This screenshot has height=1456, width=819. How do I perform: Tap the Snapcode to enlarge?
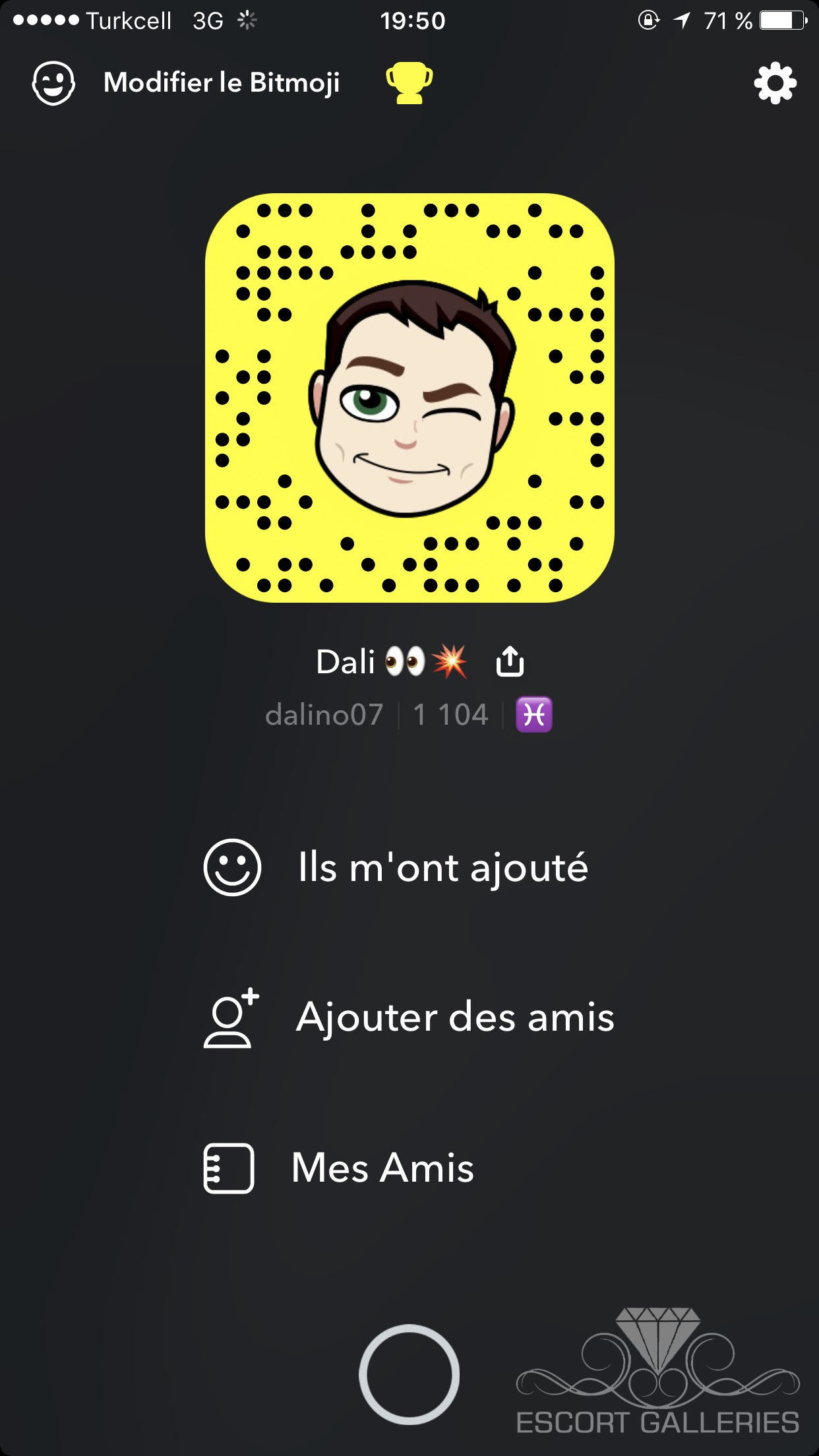409,398
